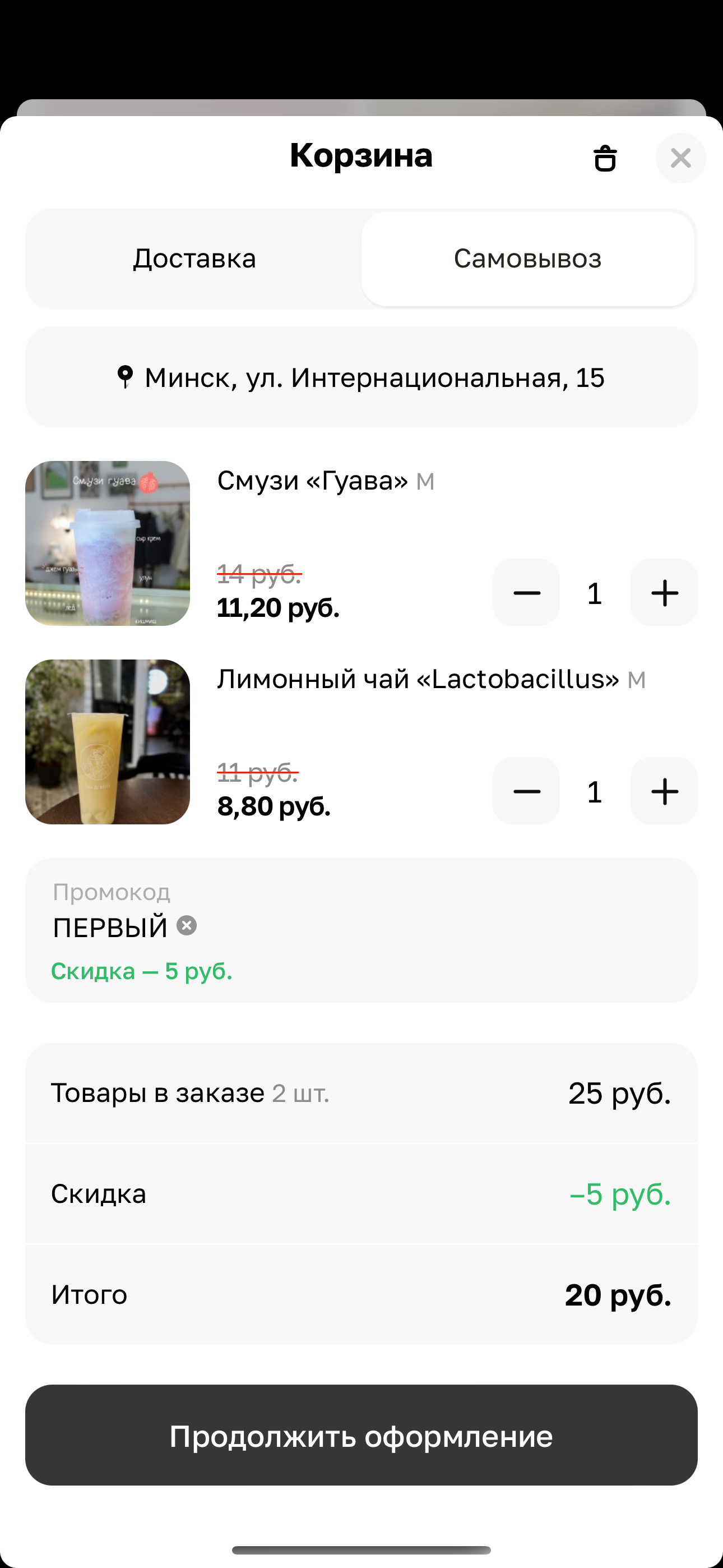Open the Смузи «Гуава» product image
Viewport: 723px width, 1568px height.
[108, 543]
